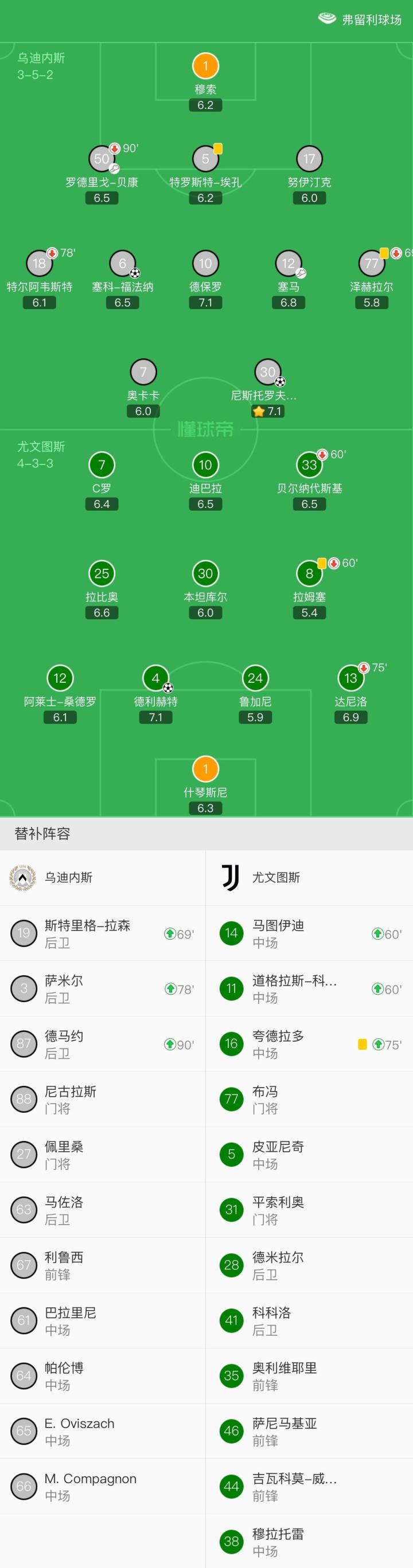Open 德利赫特's player profile
This screenshot has width=413, height=1568.
[x=155, y=678]
